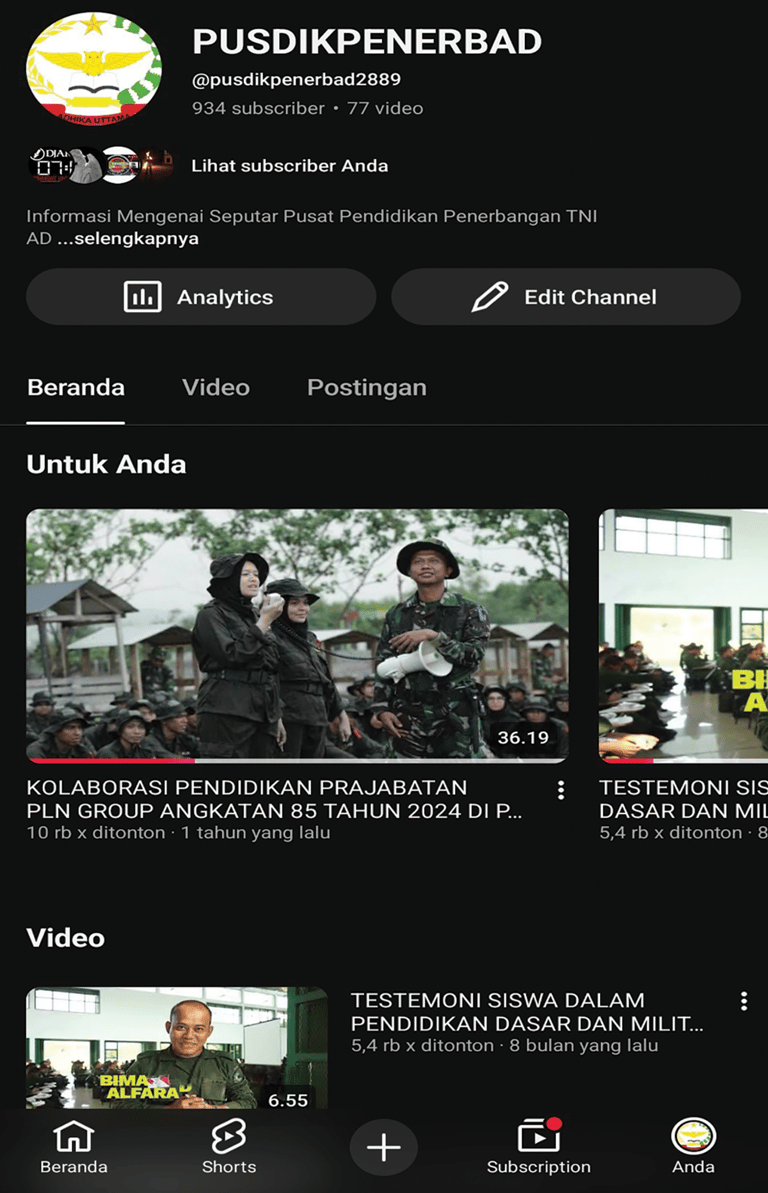Go to Beranda in bottom navigation

(74, 1147)
